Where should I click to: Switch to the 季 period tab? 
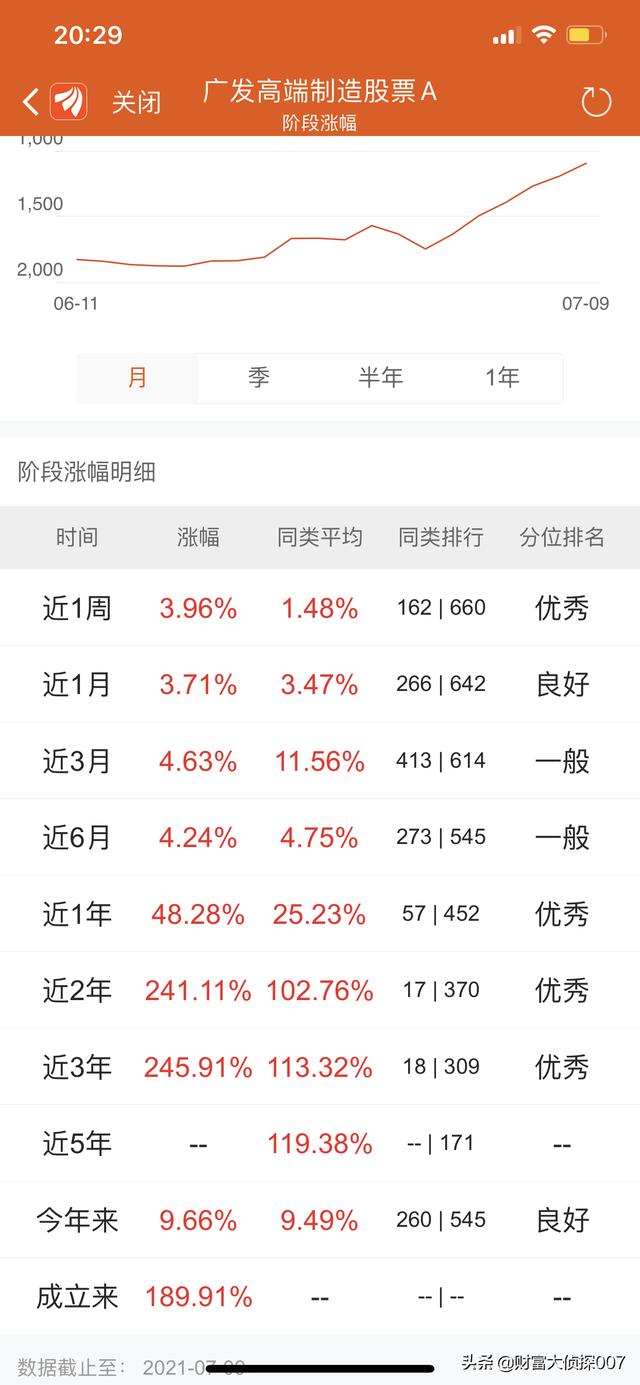tap(259, 378)
